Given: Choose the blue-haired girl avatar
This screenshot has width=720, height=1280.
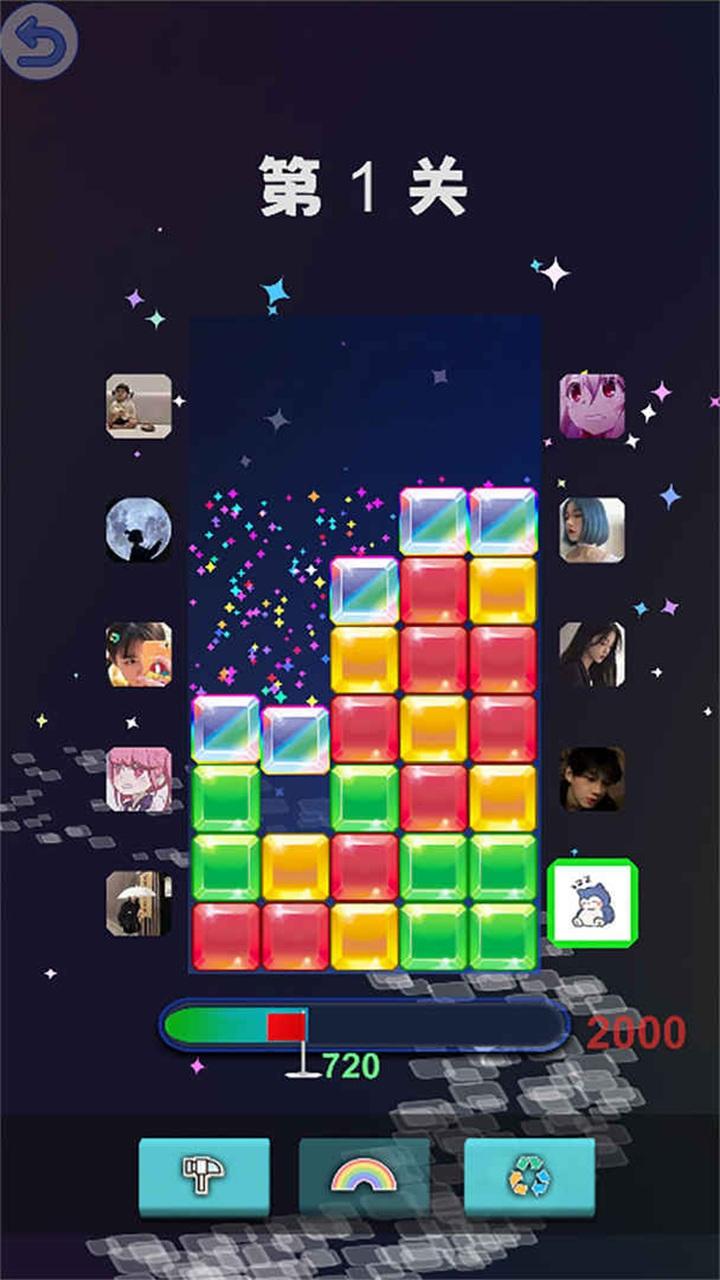Looking at the screenshot, I should point(592,530).
